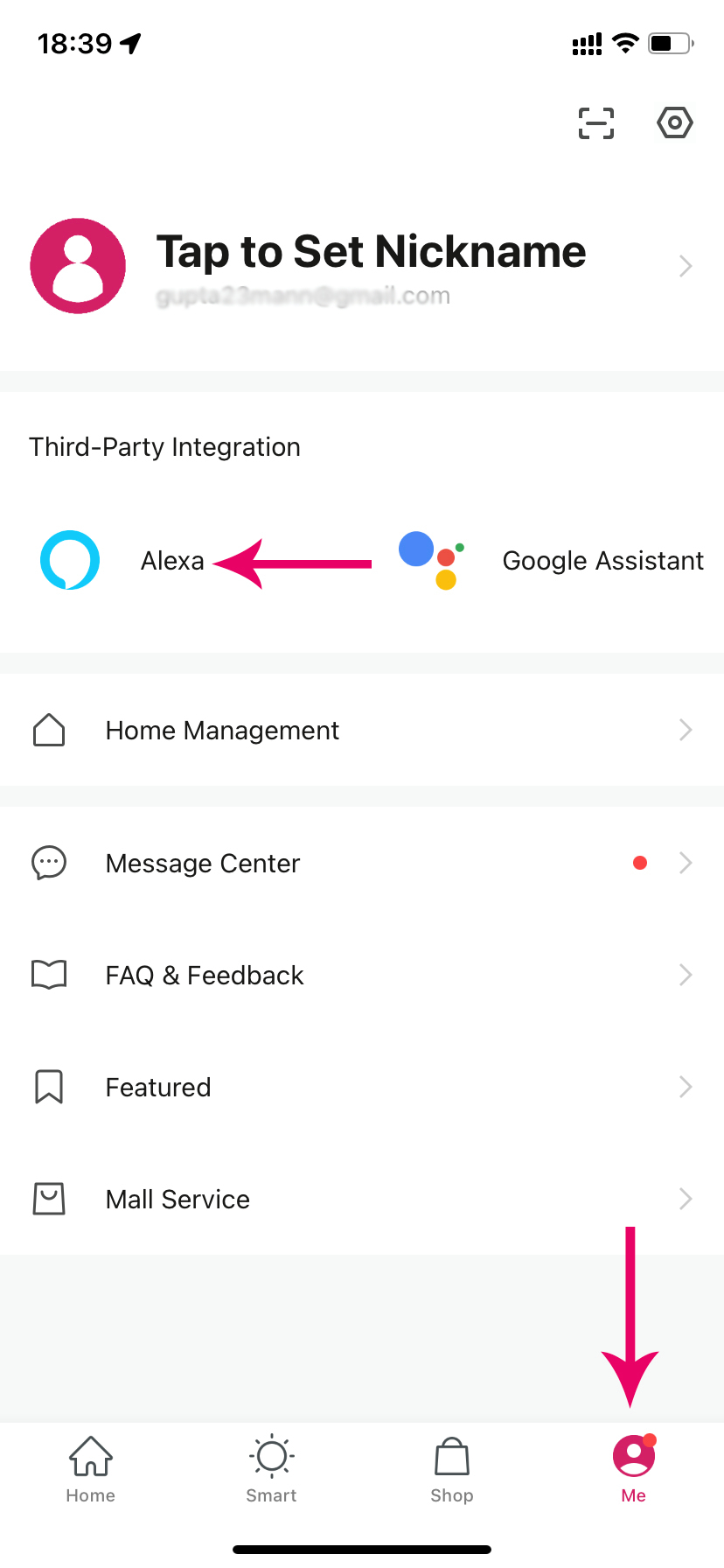The height and width of the screenshot is (1568, 724).
Task: Open the Message Center
Action: pyautogui.click(x=362, y=863)
